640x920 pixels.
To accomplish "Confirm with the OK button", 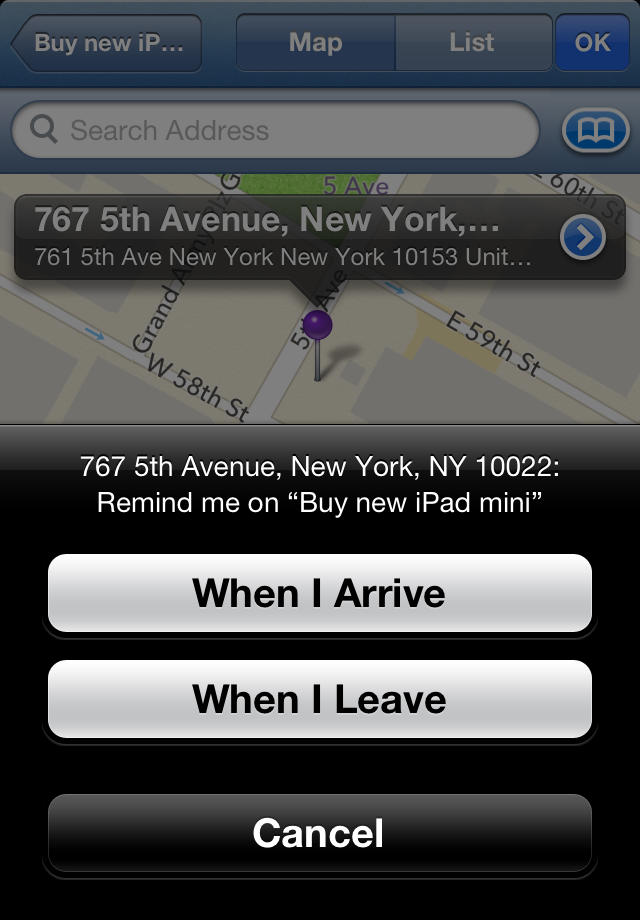I will coord(593,43).
